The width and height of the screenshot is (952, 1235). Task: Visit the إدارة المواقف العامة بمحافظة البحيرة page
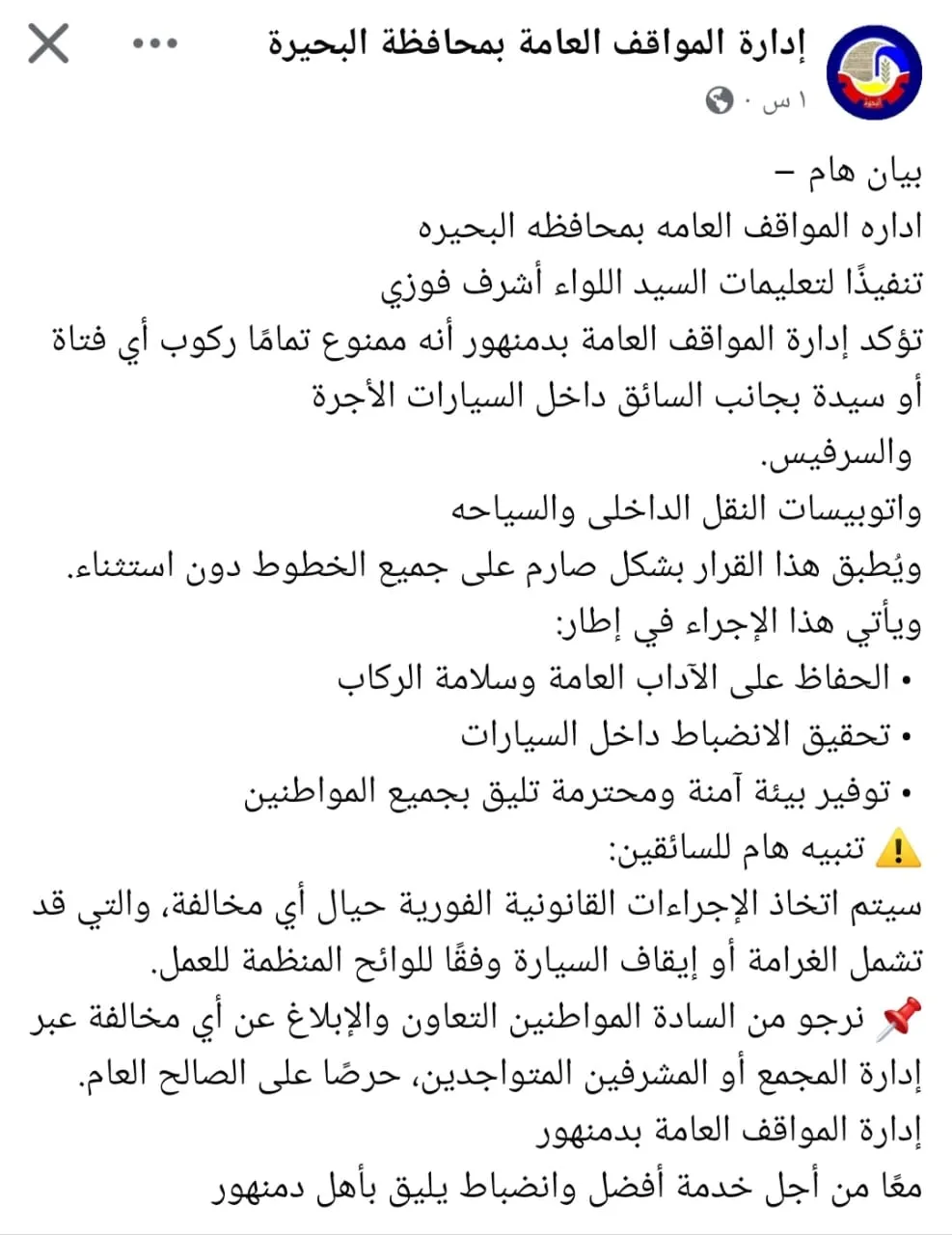coord(538,44)
